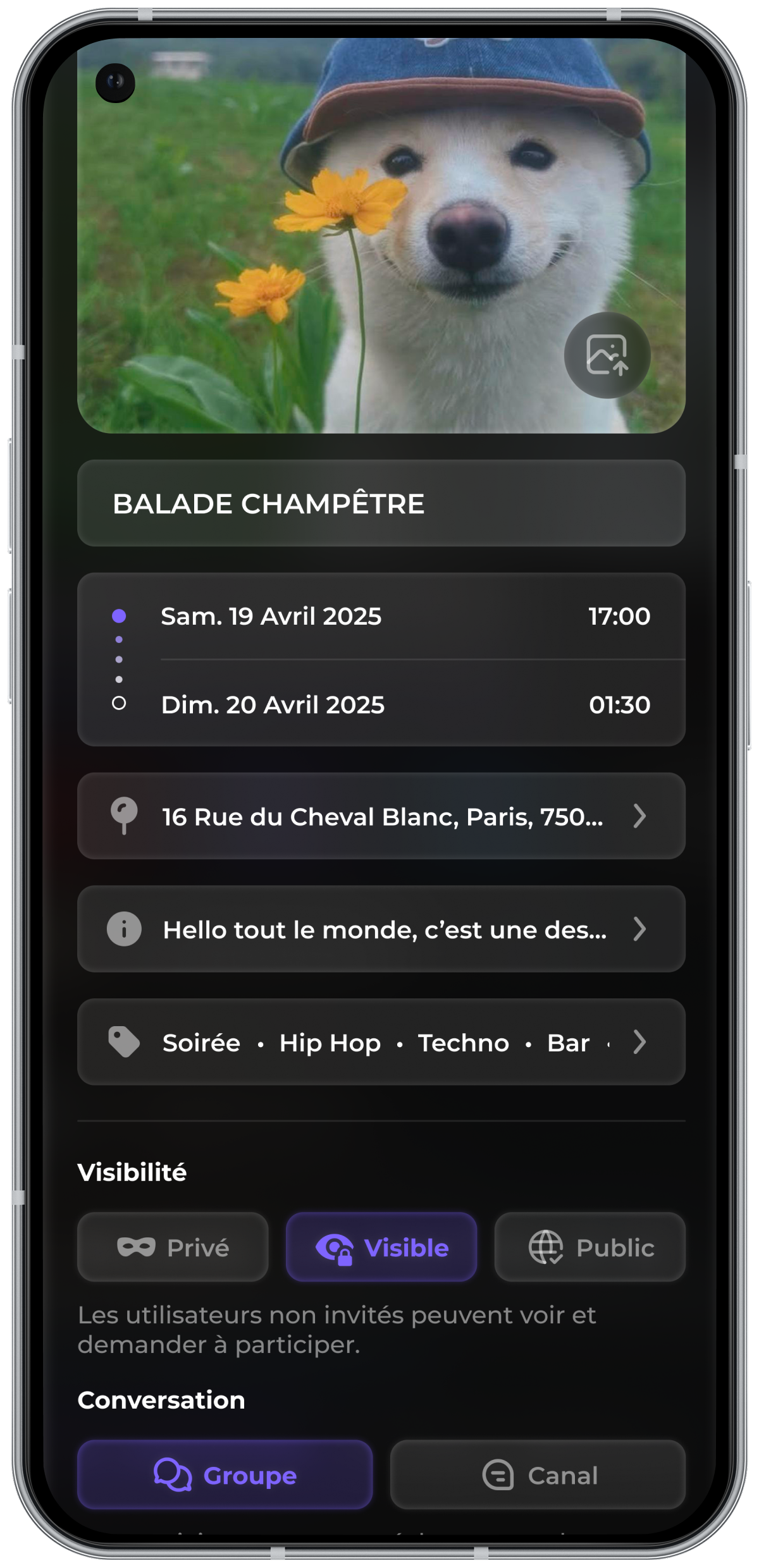This screenshot has width=759, height=1568.
Task: Select the tag icon next to Soirée
Action: tap(125, 1042)
